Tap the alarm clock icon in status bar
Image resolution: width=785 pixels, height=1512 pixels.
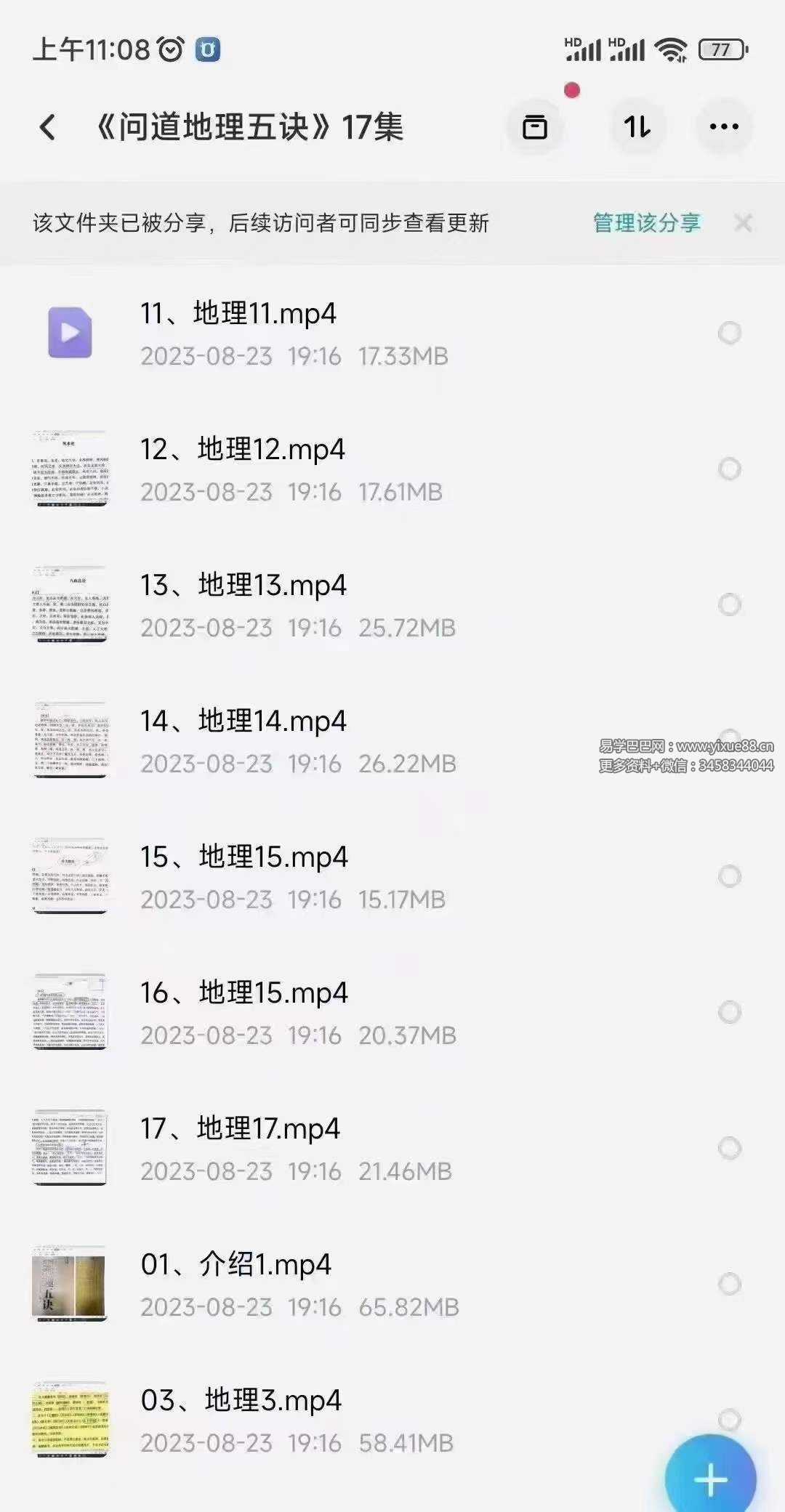pyautogui.click(x=169, y=49)
